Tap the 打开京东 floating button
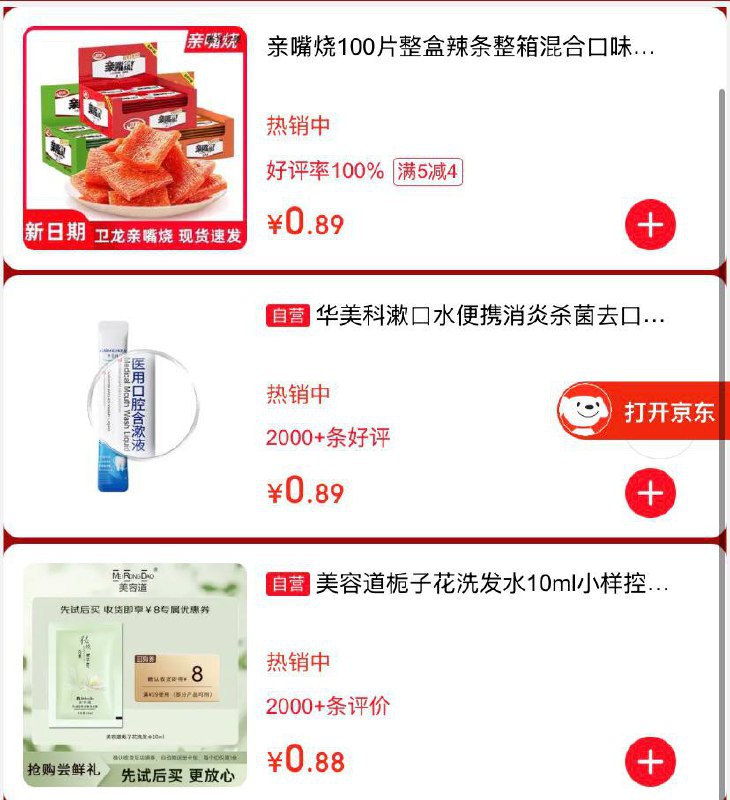The image size is (730, 800). (643, 411)
